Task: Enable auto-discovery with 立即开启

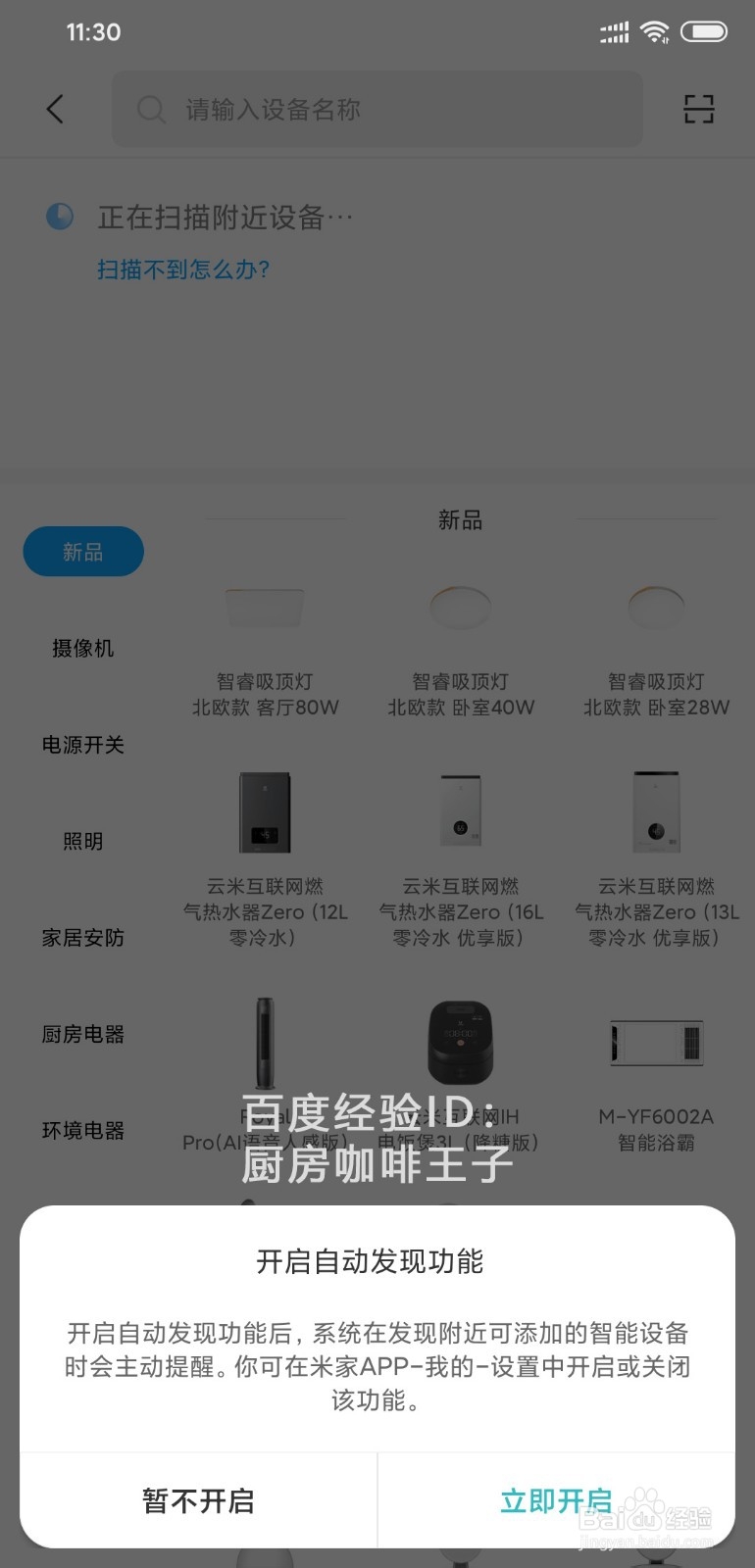Action: [554, 1499]
